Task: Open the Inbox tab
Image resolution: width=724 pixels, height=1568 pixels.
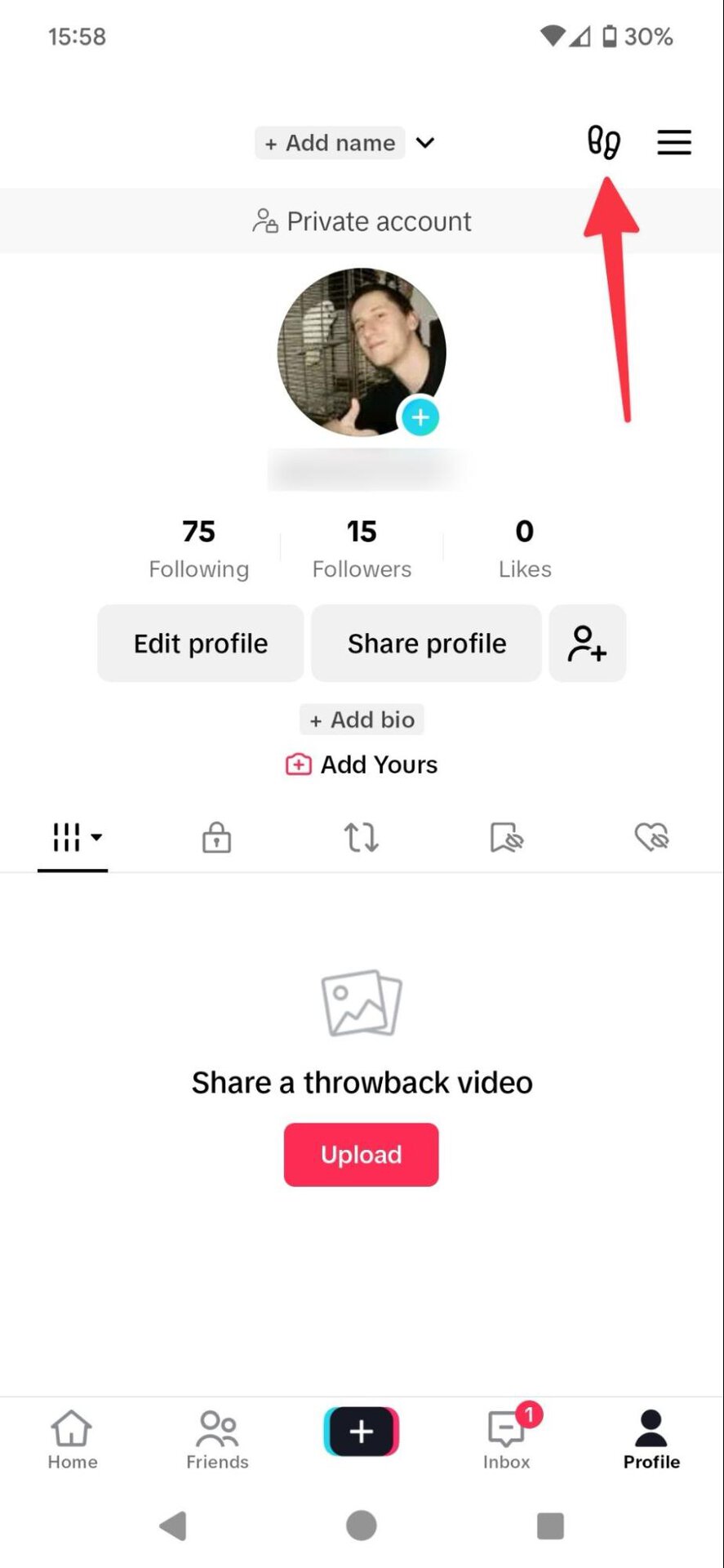Action: (x=506, y=1441)
